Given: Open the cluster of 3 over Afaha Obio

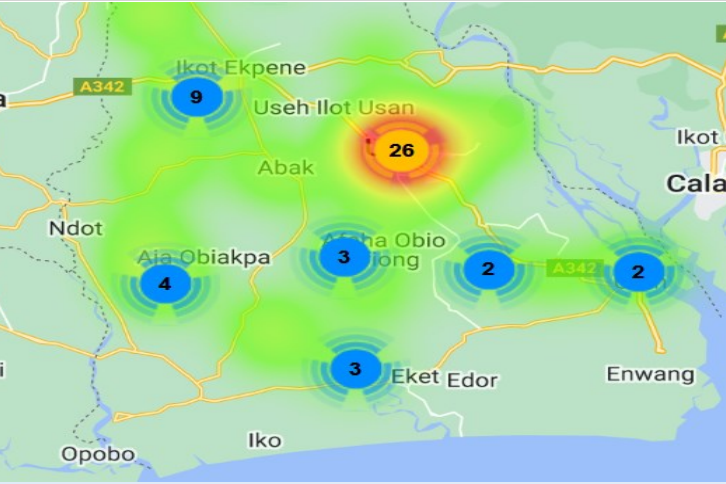Looking at the screenshot, I should pos(344,257).
